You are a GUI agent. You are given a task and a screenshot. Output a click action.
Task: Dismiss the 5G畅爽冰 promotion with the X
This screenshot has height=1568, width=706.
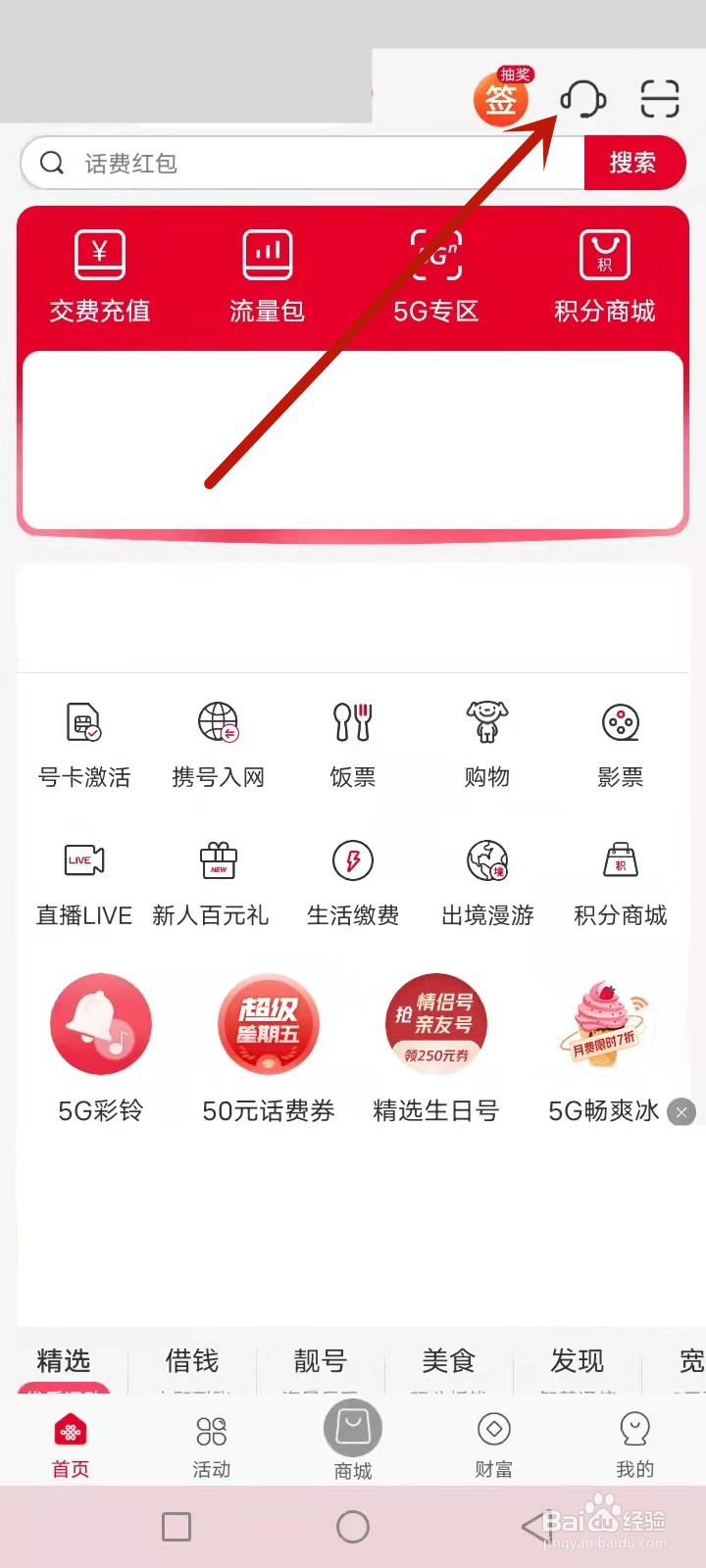point(681,1112)
